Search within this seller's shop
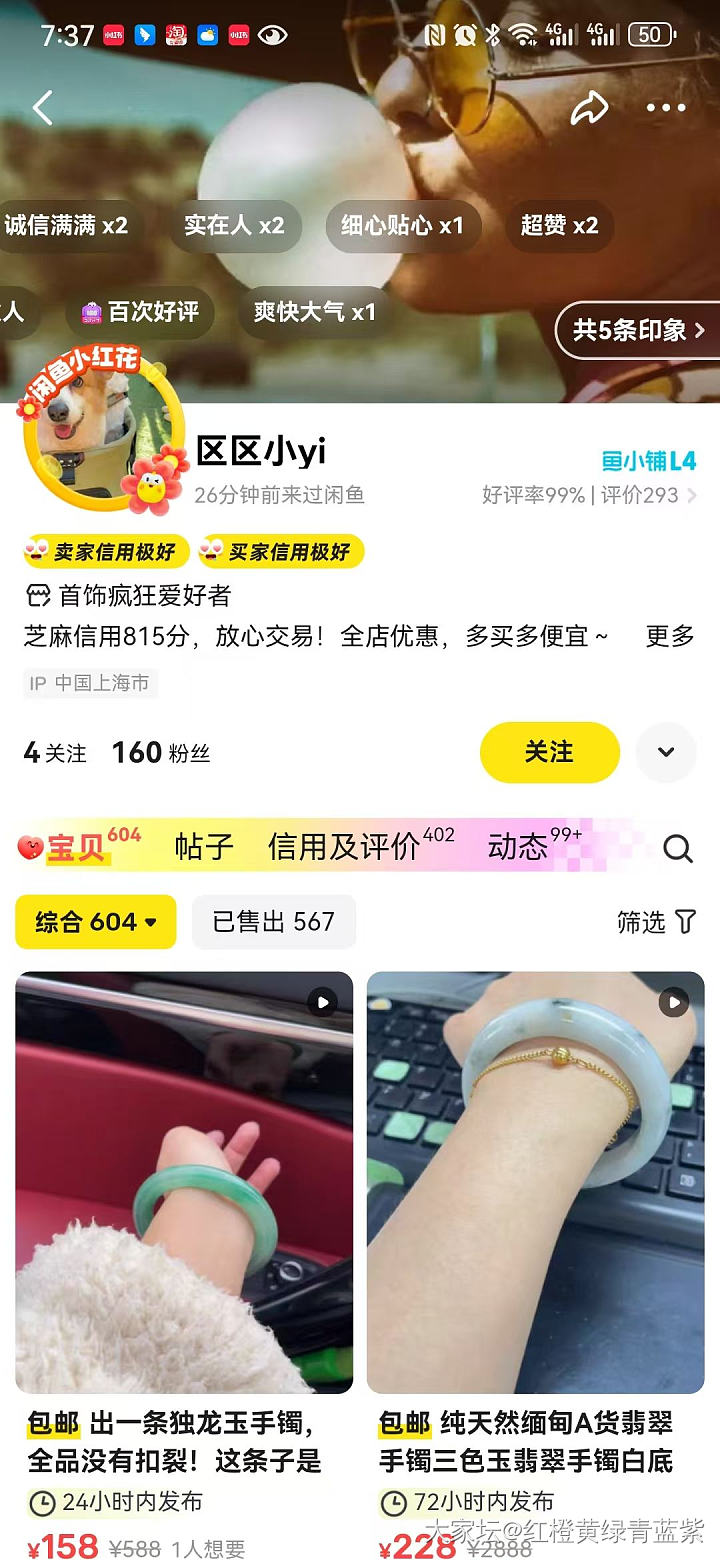 pos(678,849)
